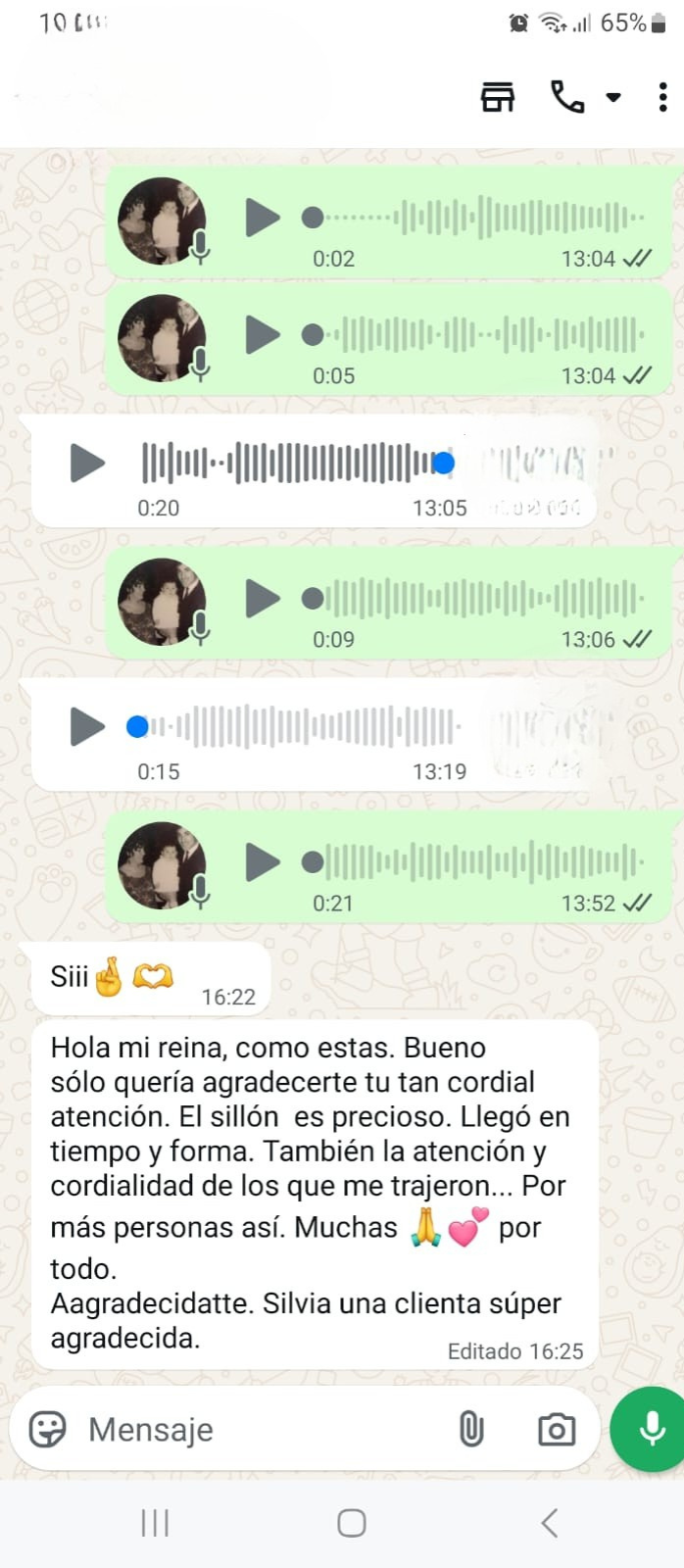Viewport: 684px width, 1568px height.
Task: Focus the Mensaje text field
Action: (x=255, y=1430)
